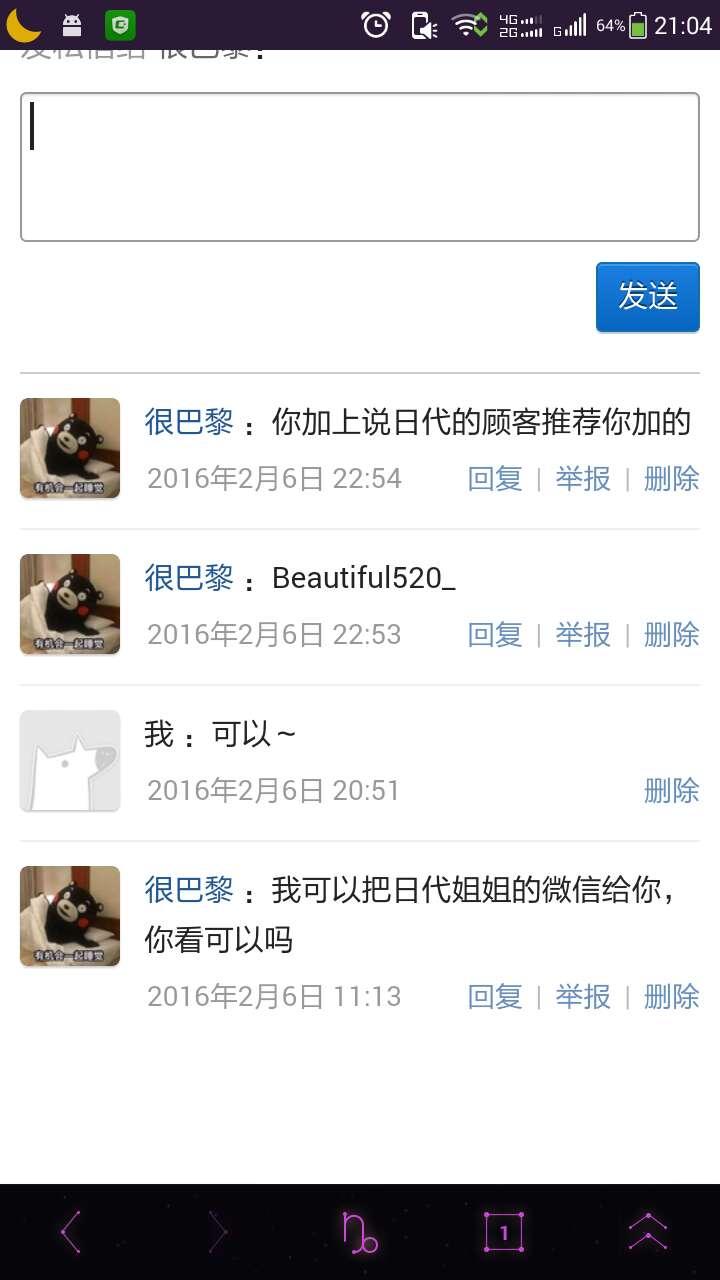The height and width of the screenshot is (1280, 720).
Task: Reply to the Beautiful520_ message
Action: [495, 635]
